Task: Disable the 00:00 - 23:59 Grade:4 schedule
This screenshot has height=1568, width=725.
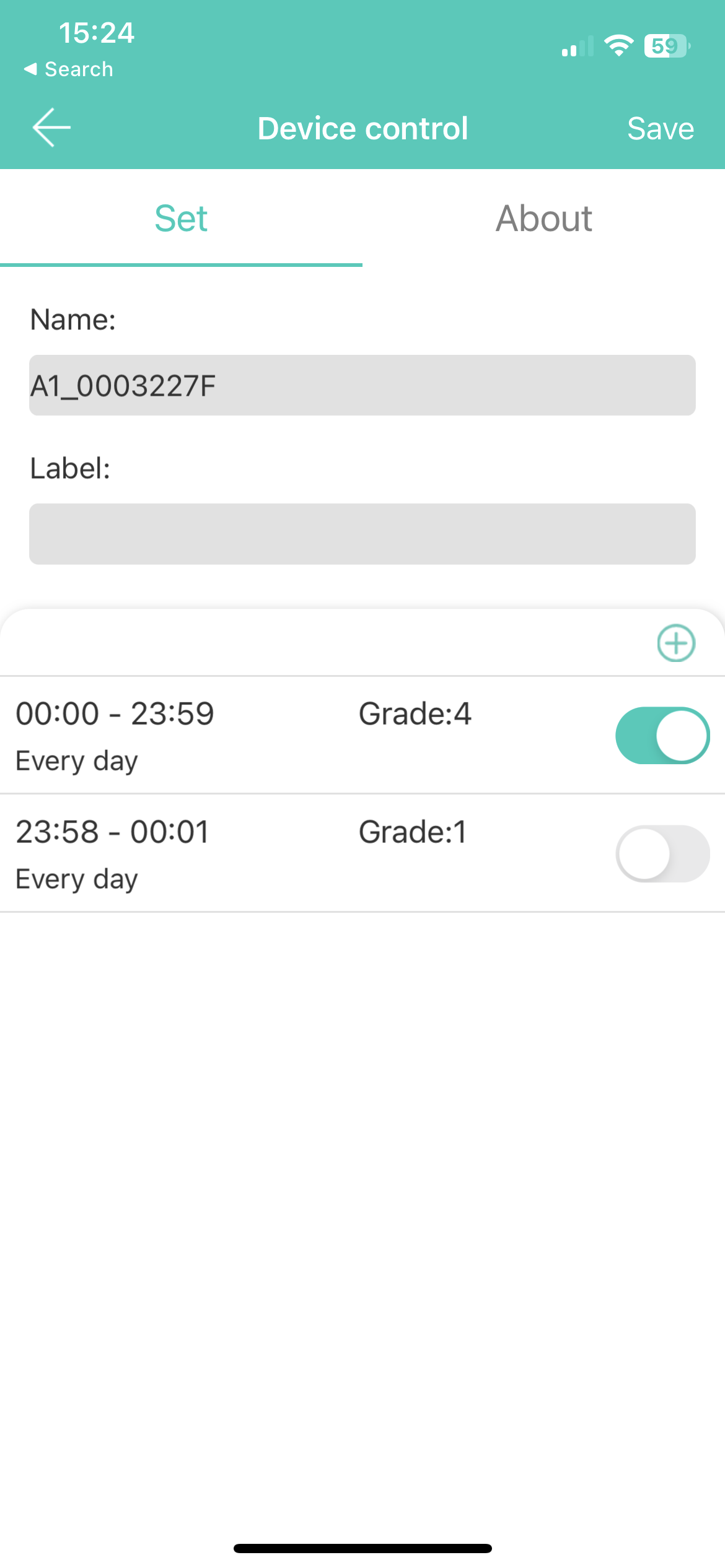Action: [662, 735]
